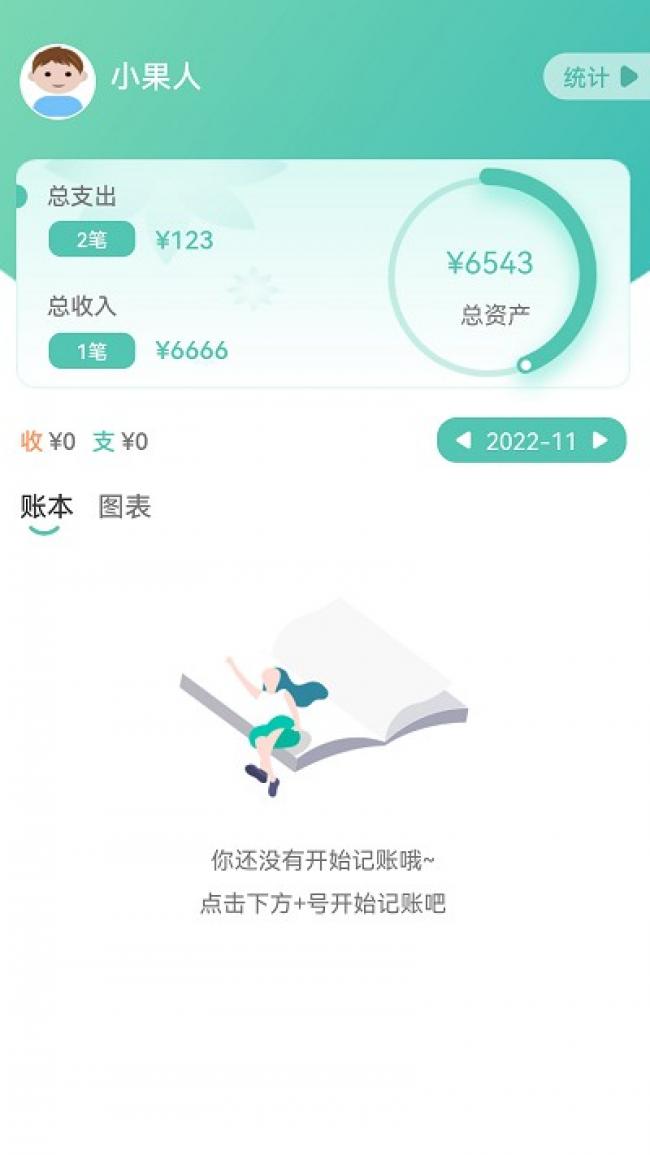Select the 账本 tab
The image size is (650, 1155).
46,507
